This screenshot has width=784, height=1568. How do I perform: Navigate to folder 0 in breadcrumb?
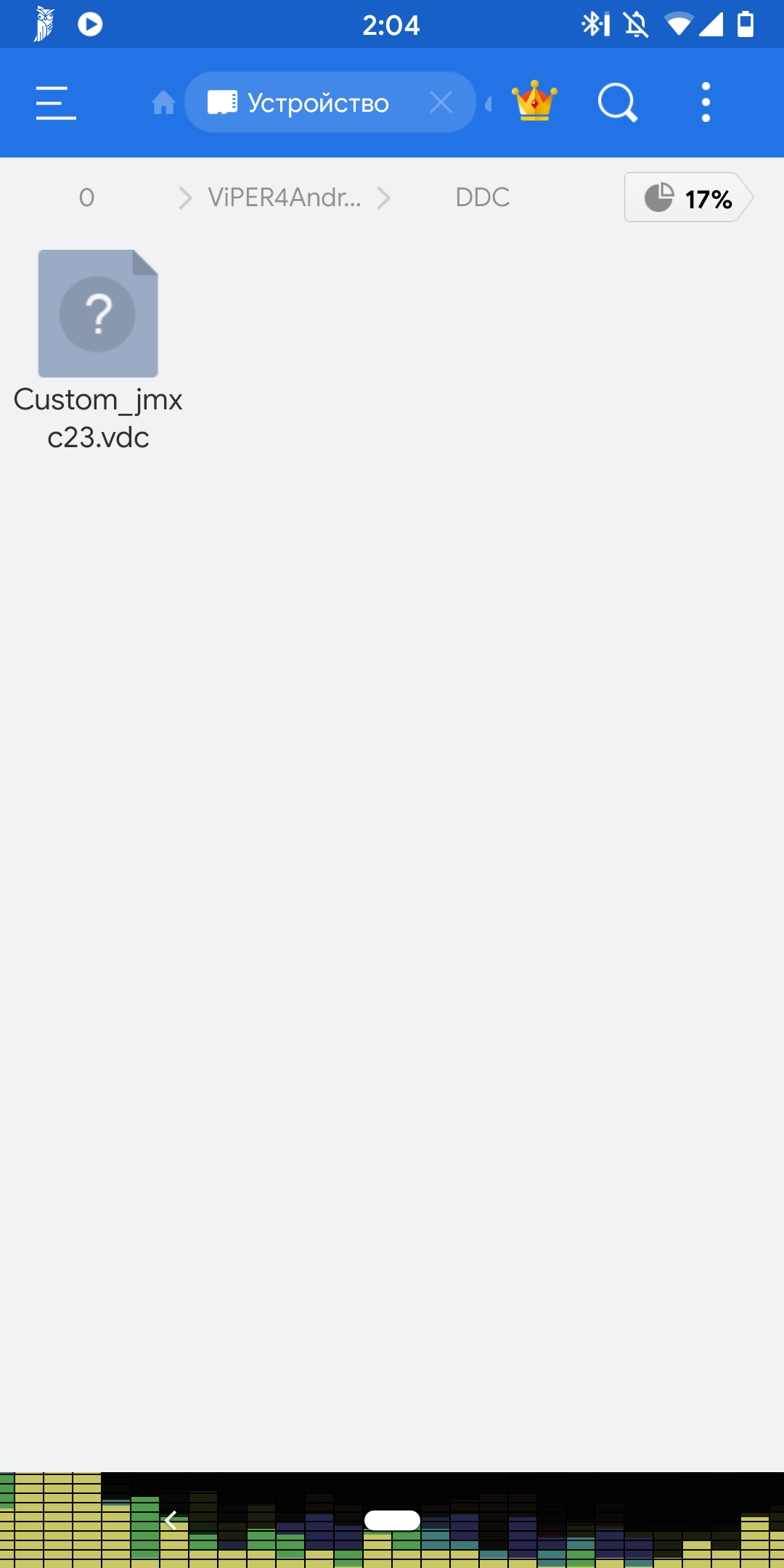click(86, 197)
